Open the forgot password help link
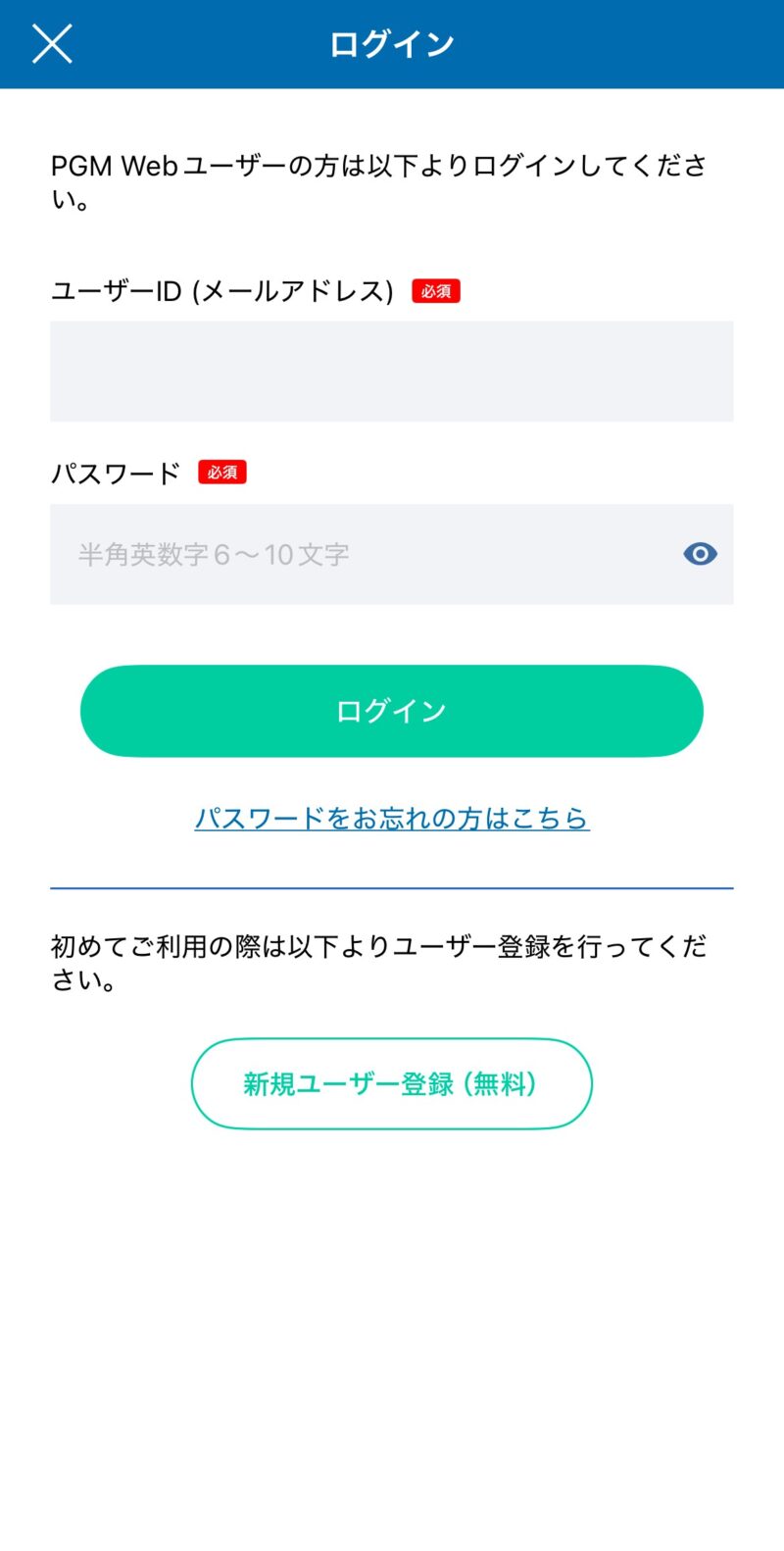Screen dimensions: 784x1551 [x=391, y=820]
